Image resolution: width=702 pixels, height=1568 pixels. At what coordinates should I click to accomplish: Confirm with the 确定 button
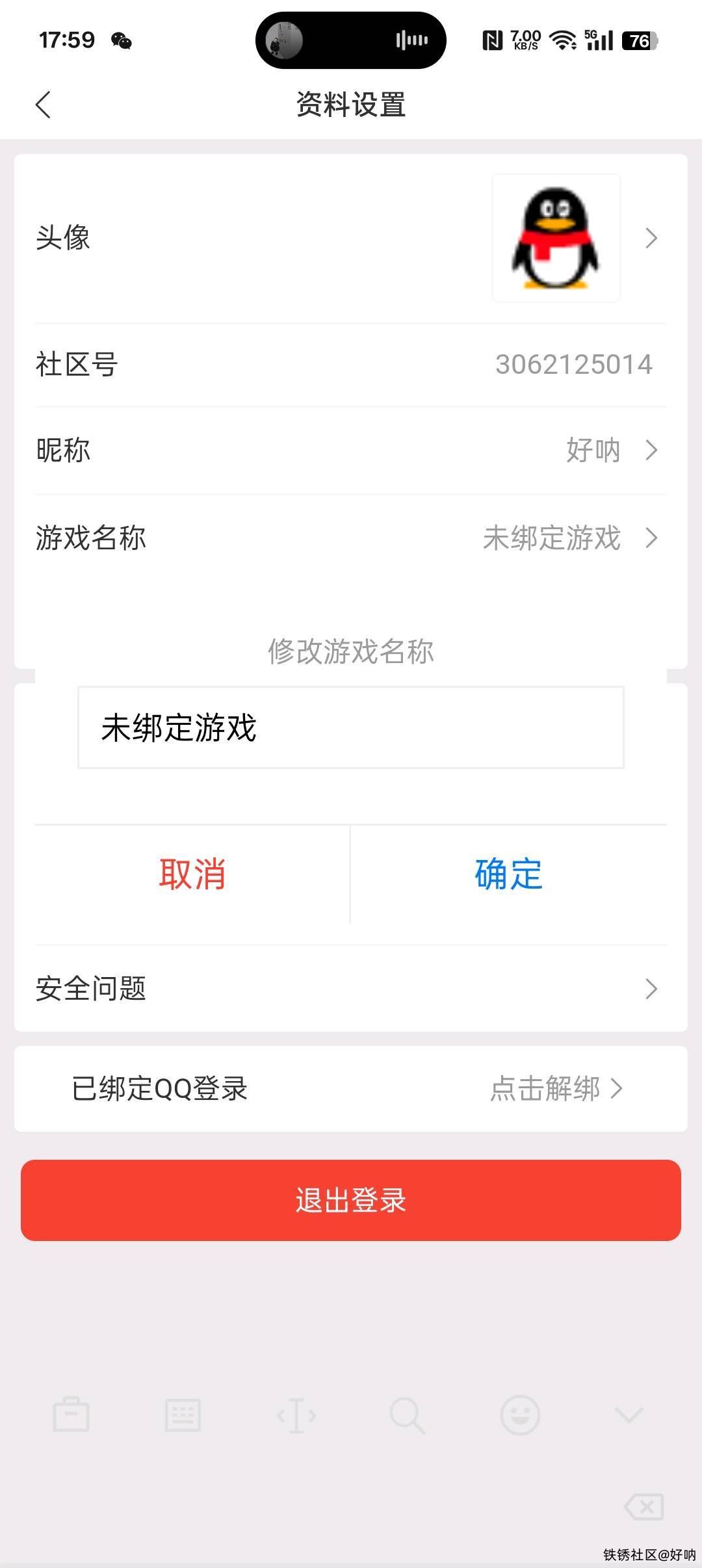tap(508, 874)
